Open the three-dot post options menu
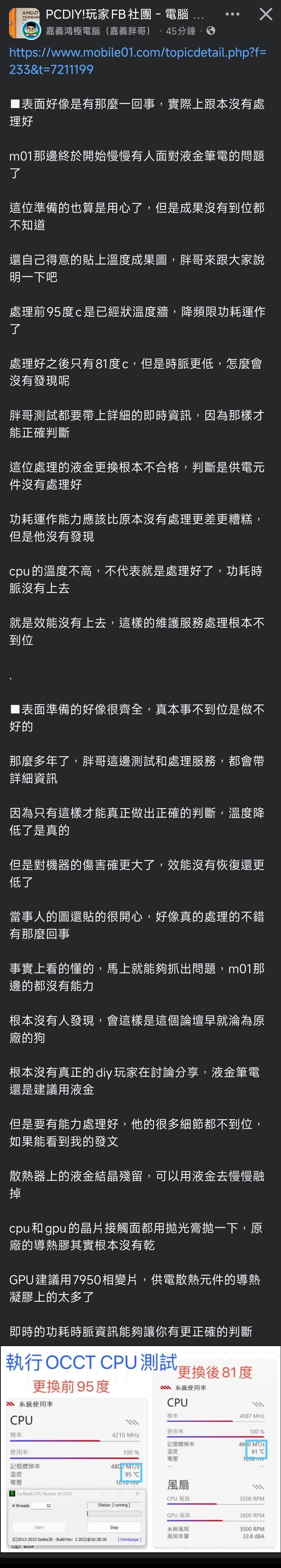This screenshot has width=281, height=1568. pyautogui.click(x=232, y=14)
